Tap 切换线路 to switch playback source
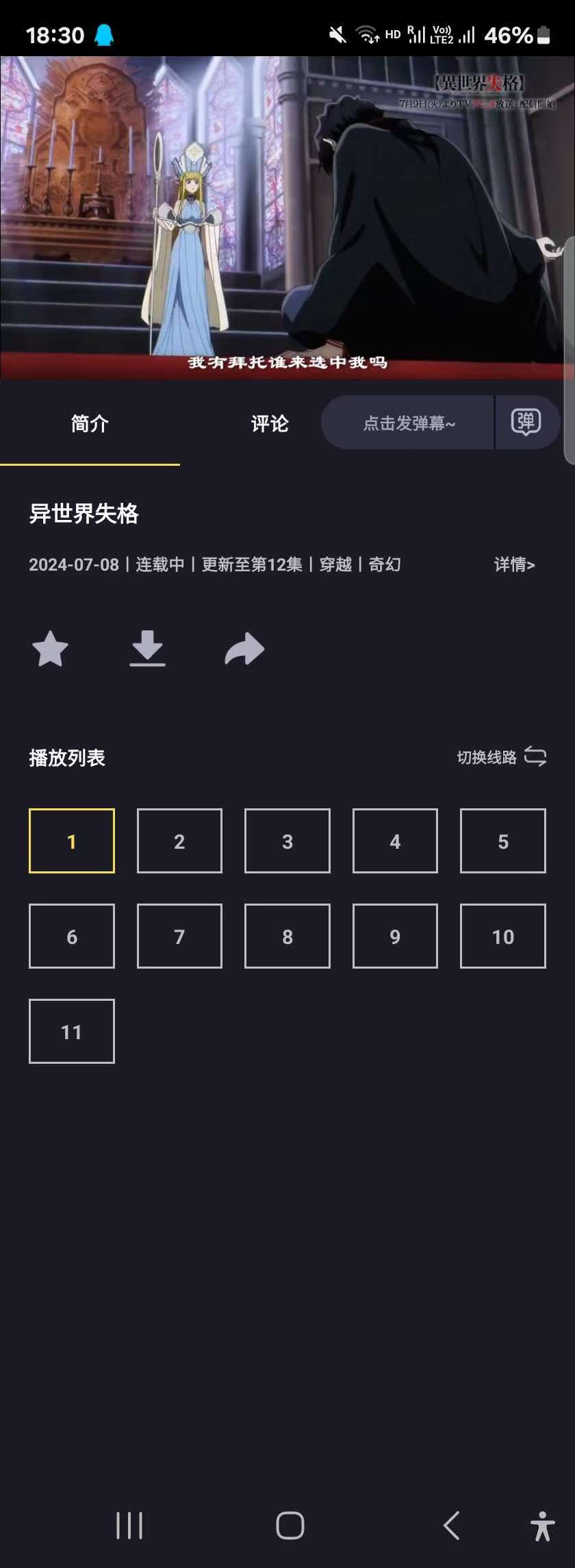This screenshot has height=1568, width=575. pos(501,757)
